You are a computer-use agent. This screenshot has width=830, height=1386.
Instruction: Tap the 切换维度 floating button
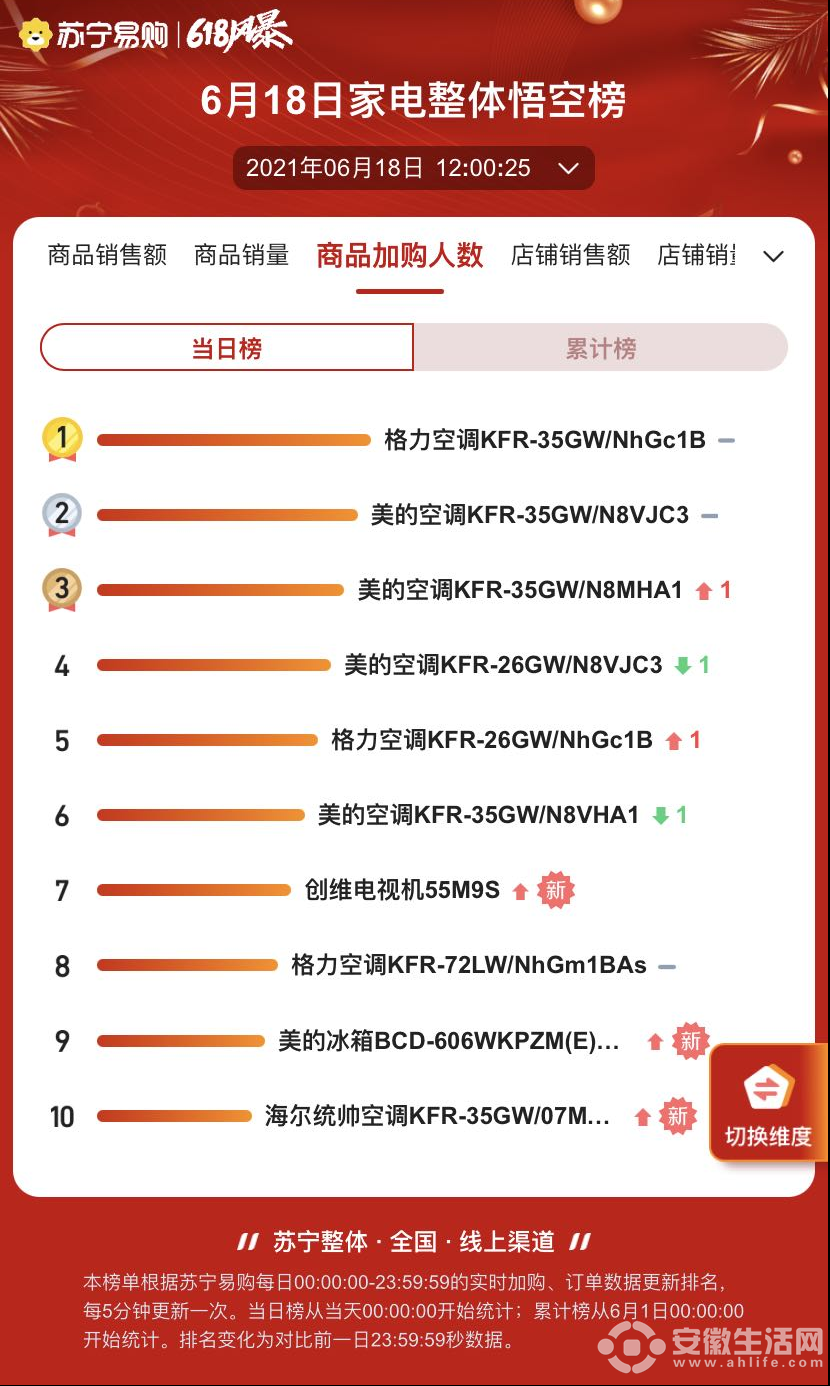768,1103
